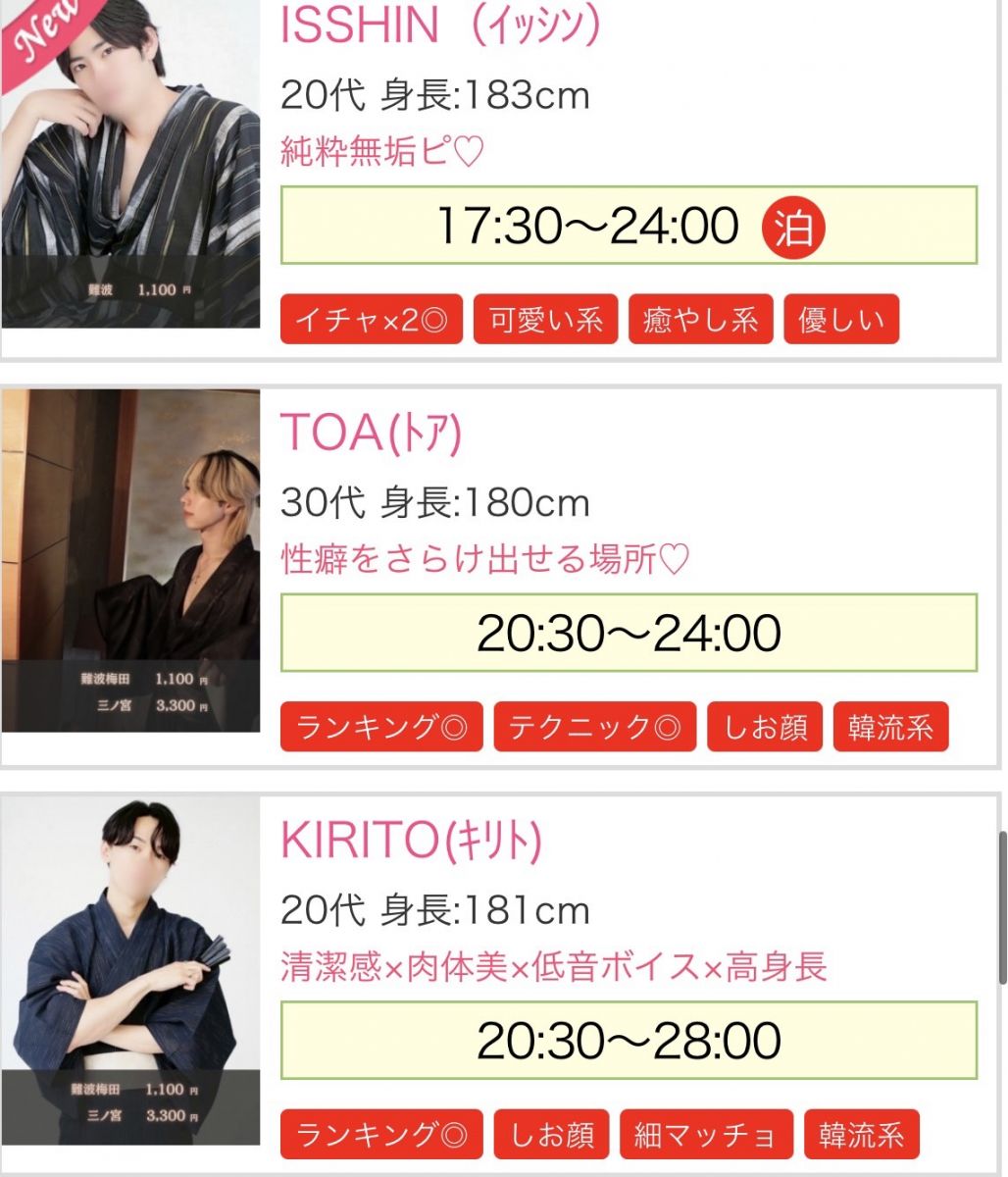
Task: Select しお顔 tag under TOA
Action: click(x=765, y=728)
